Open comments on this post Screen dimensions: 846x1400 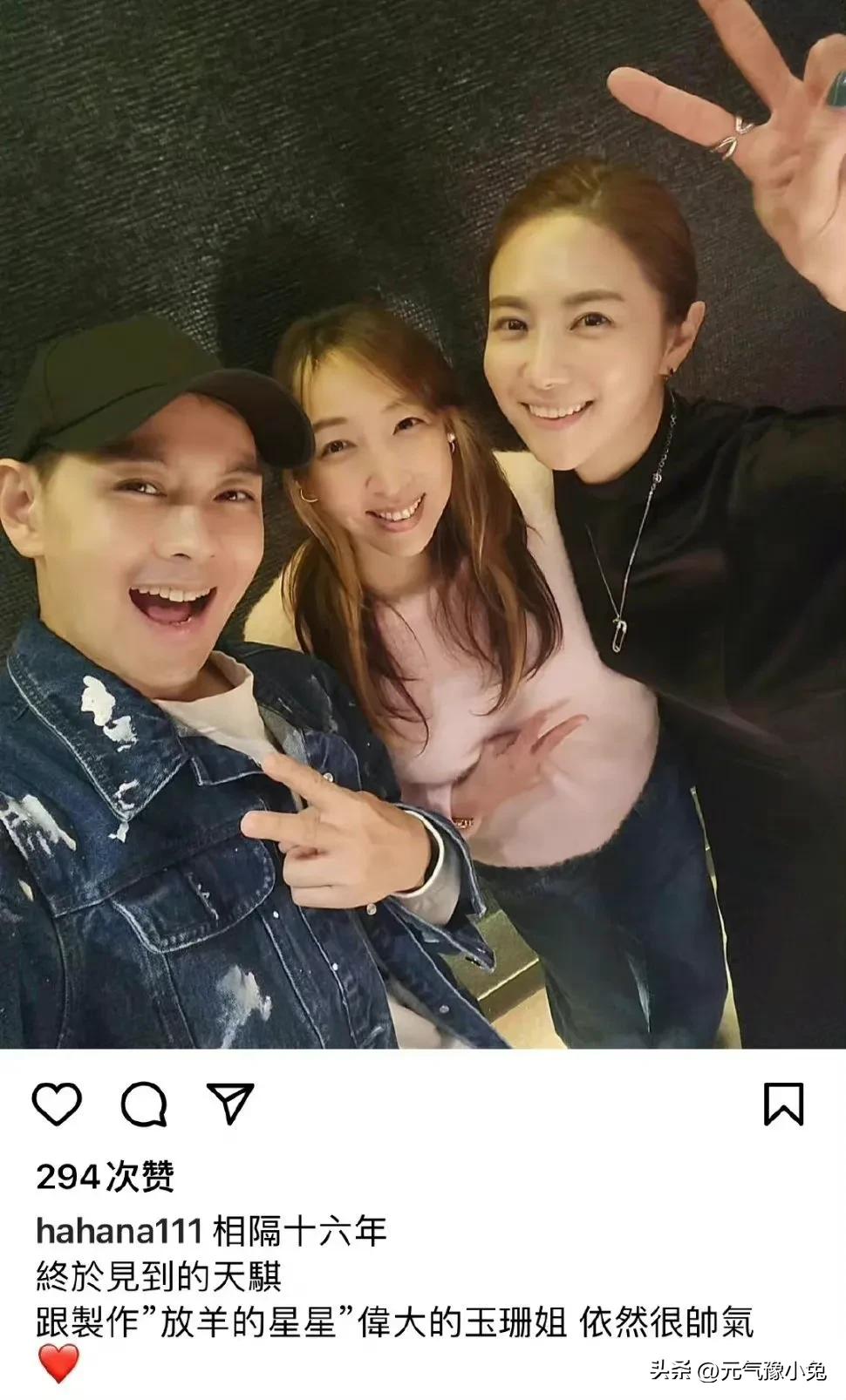click(144, 1104)
